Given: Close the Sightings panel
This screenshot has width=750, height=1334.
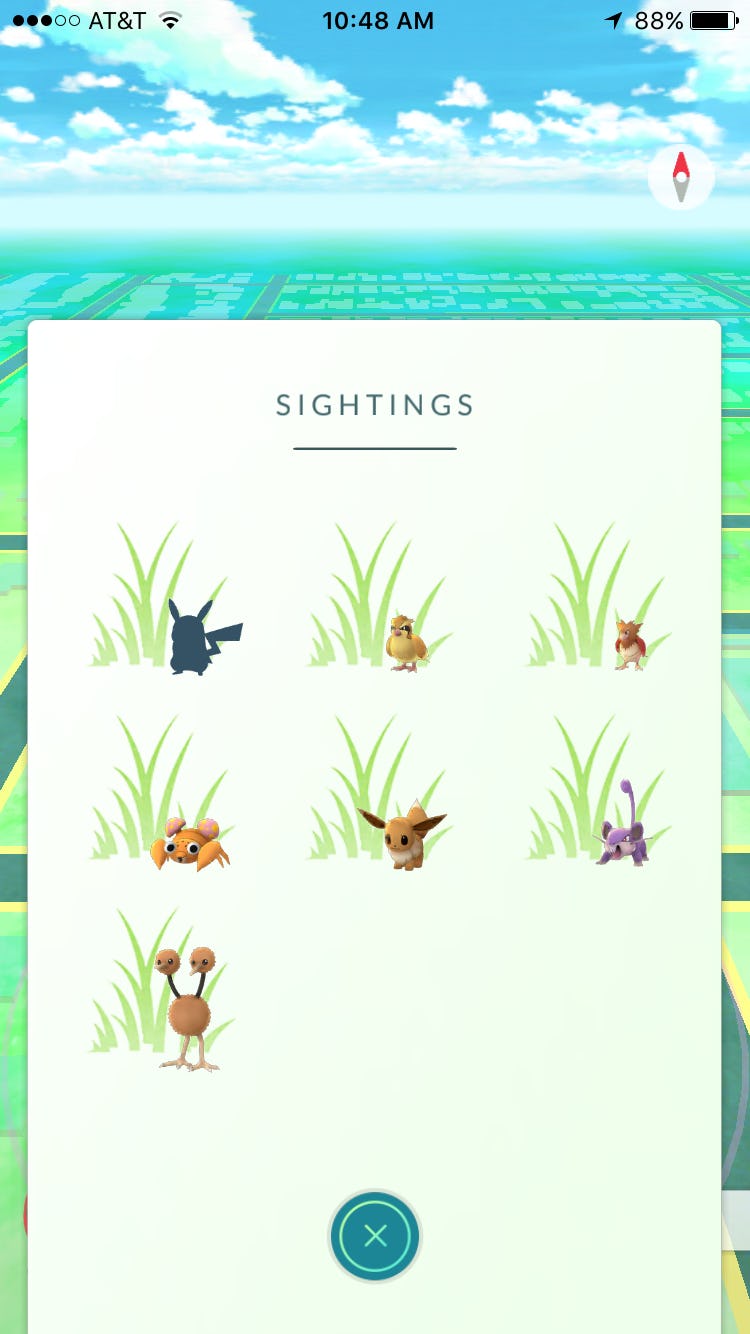Looking at the screenshot, I should pos(375,1236).
